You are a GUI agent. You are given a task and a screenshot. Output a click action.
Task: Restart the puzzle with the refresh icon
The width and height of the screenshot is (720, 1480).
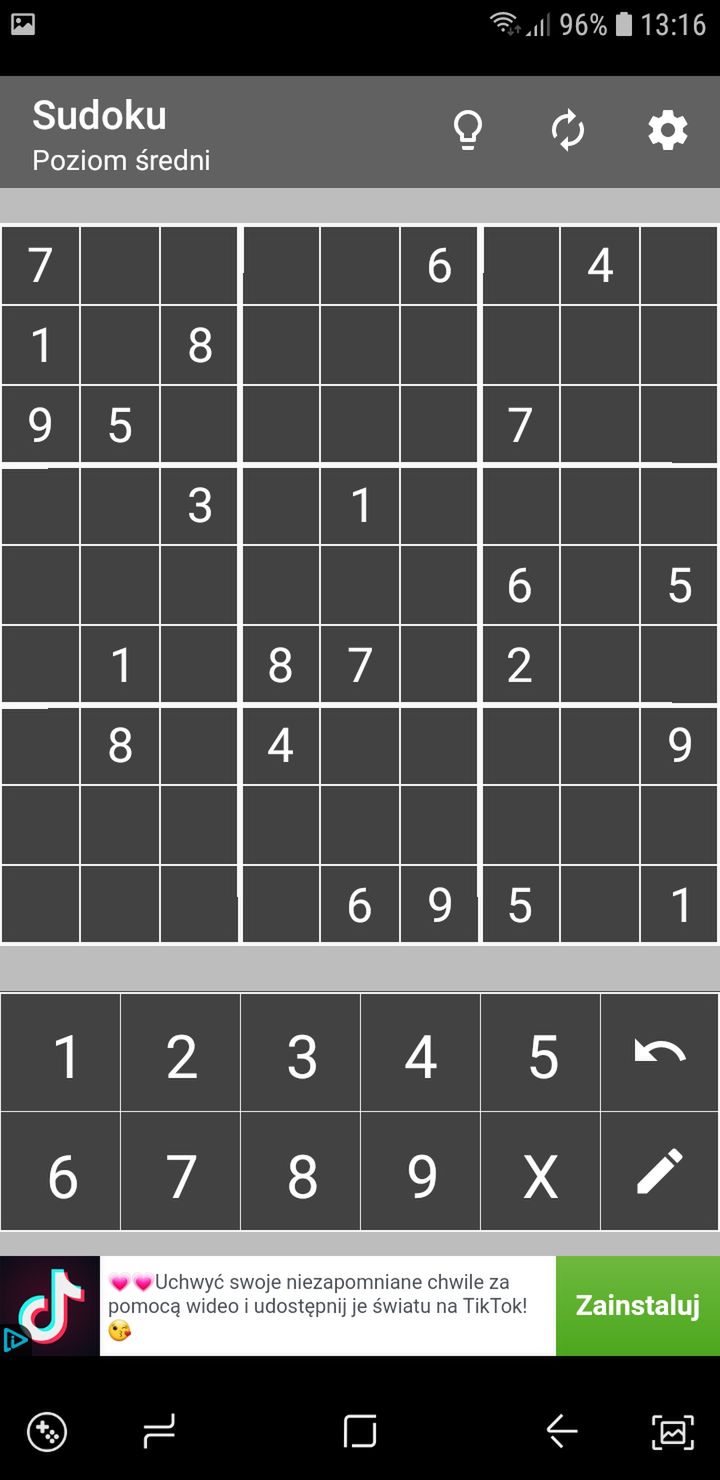click(x=568, y=131)
